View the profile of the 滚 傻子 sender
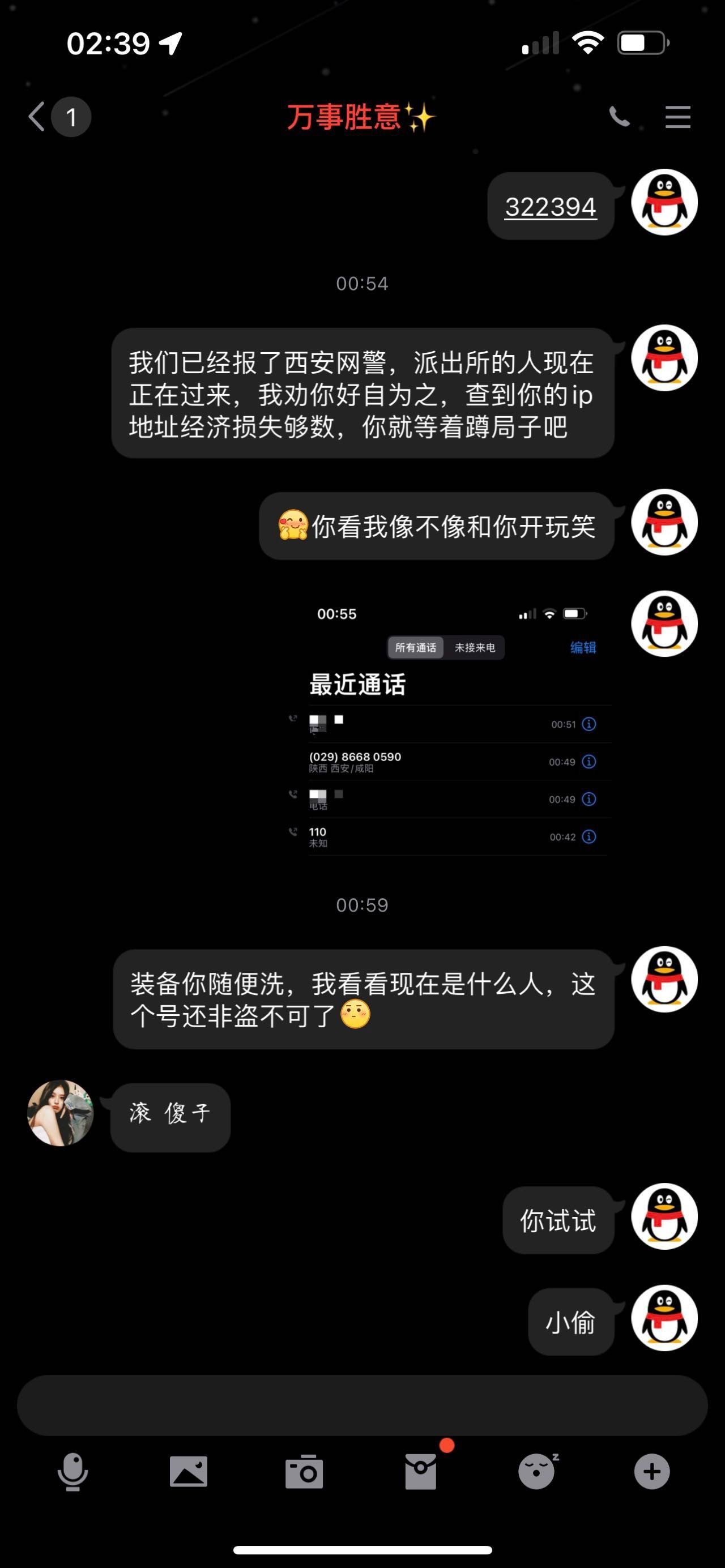725x1568 pixels. pos(60,1113)
